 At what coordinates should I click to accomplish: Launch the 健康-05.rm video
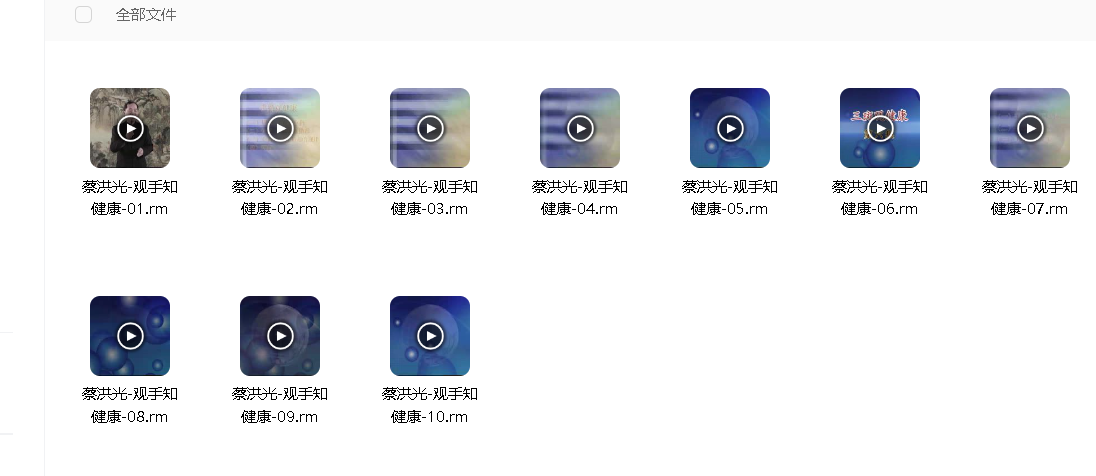(730, 128)
